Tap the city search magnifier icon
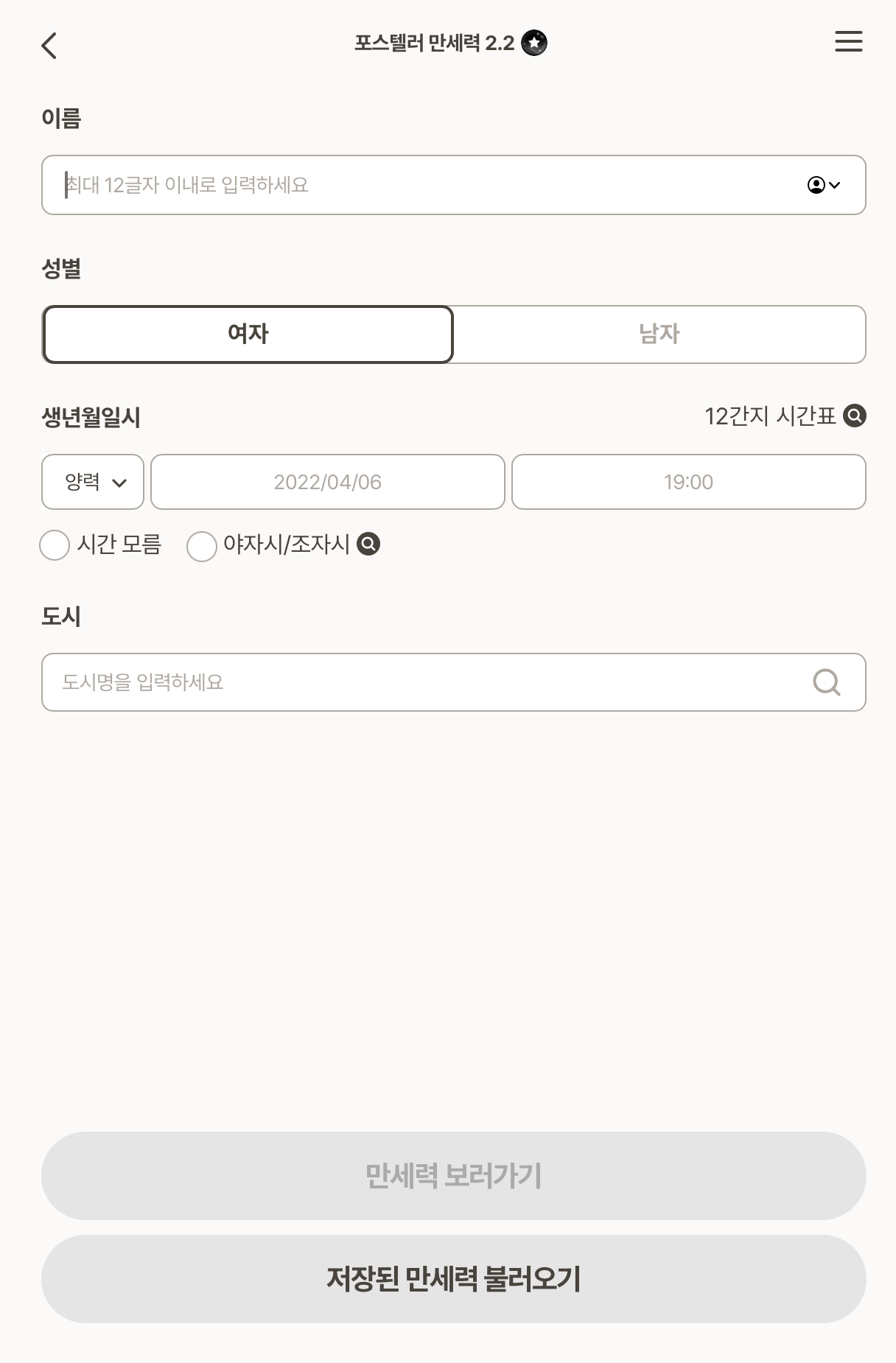This screenshot has width=896, height=1363. [x=826, y=682]
